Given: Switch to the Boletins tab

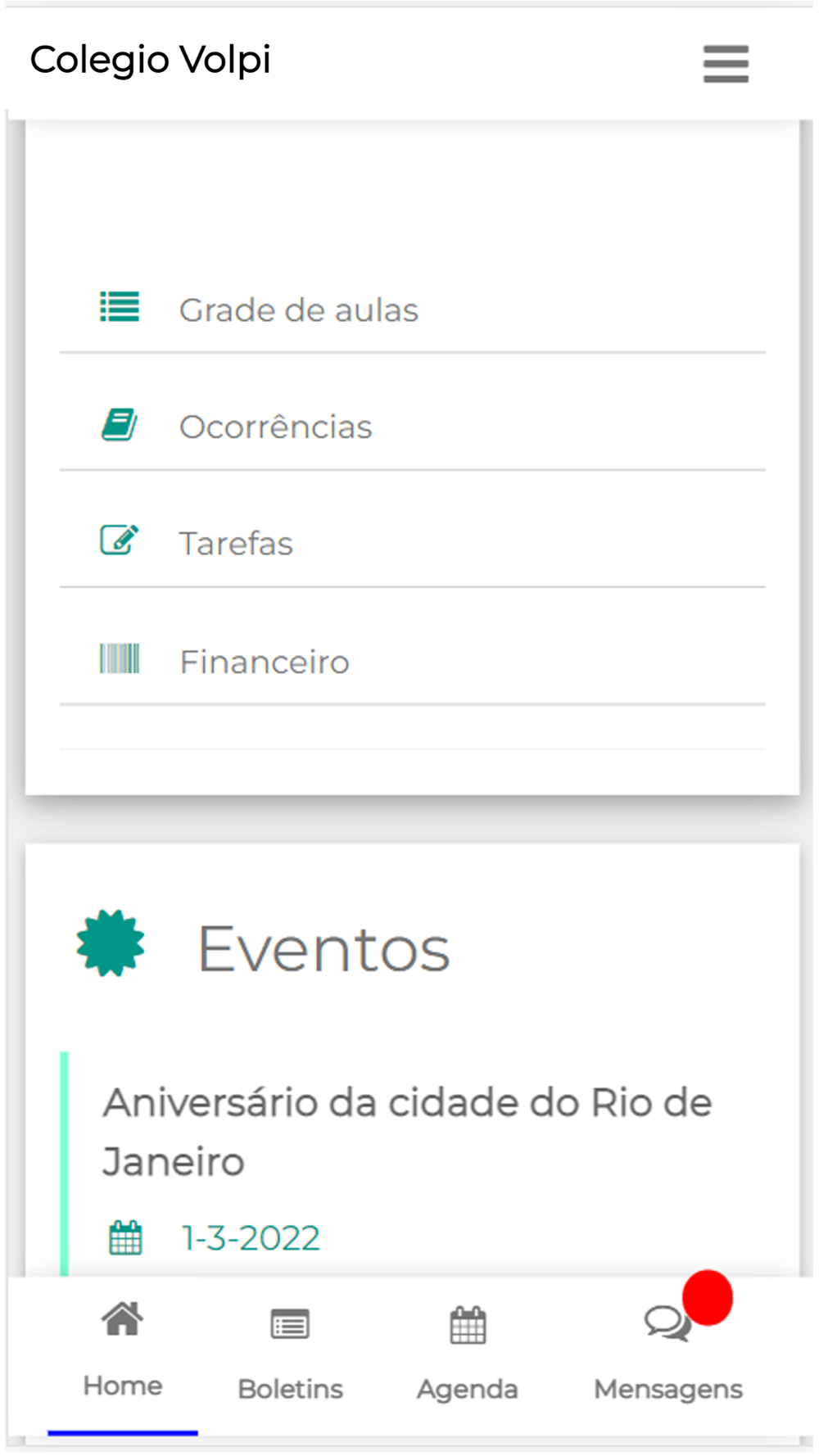Looking at the screenshot, I should click(290, 1353).
